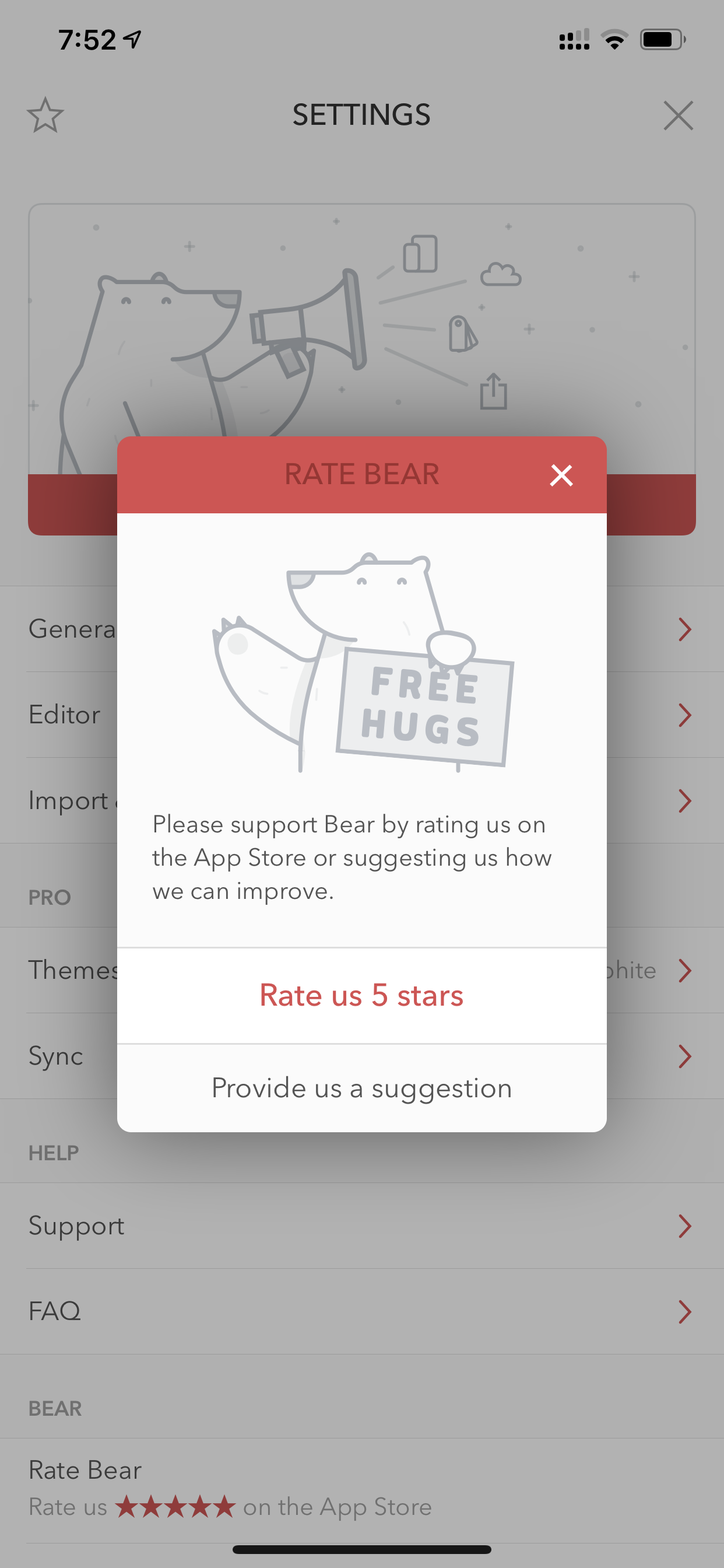Open the FAQ row
Screen dimensions: 724x1568
pyautogui.click(x=362, y=1312)
